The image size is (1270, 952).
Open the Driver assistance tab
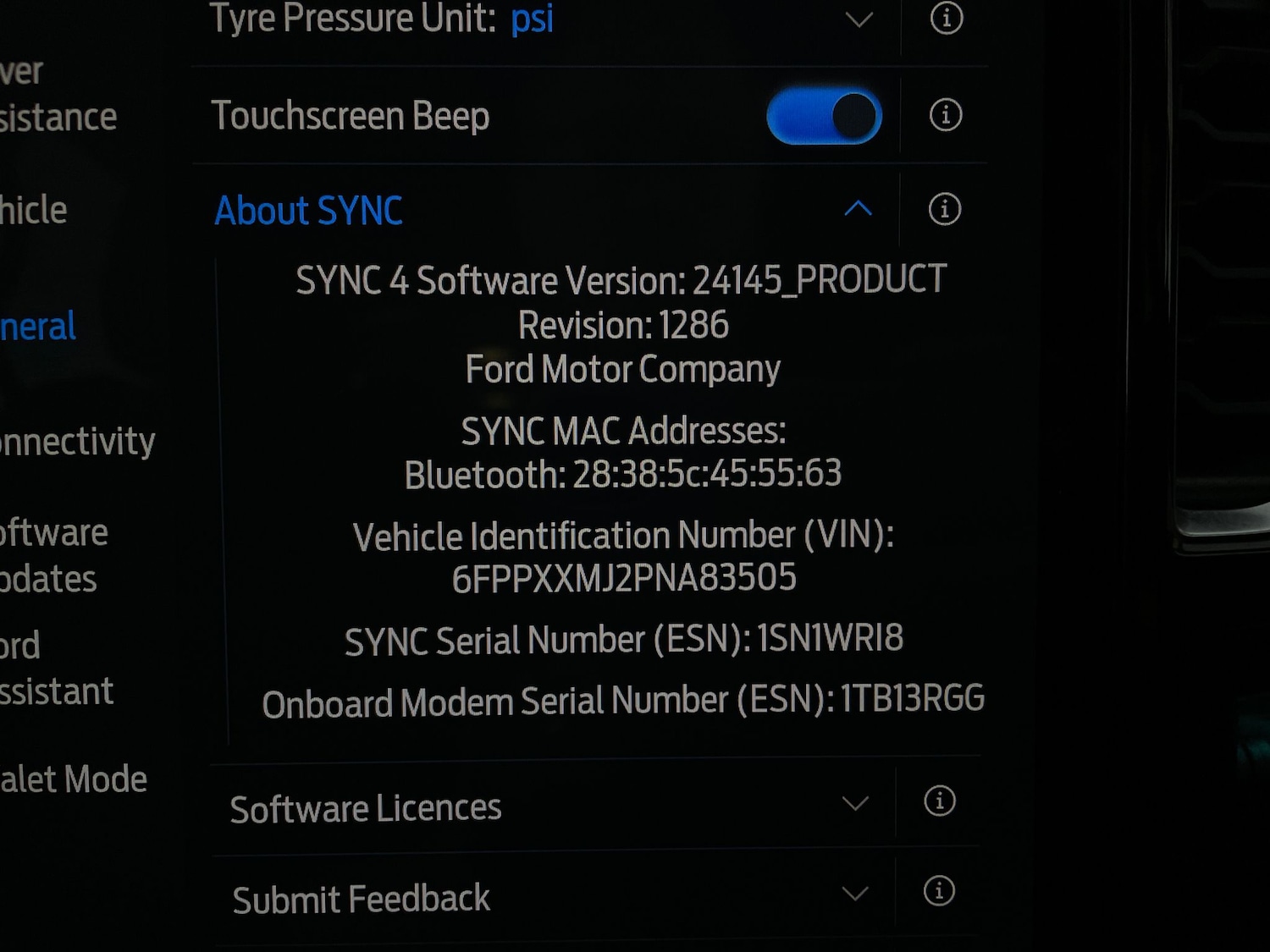pos(55,95)
